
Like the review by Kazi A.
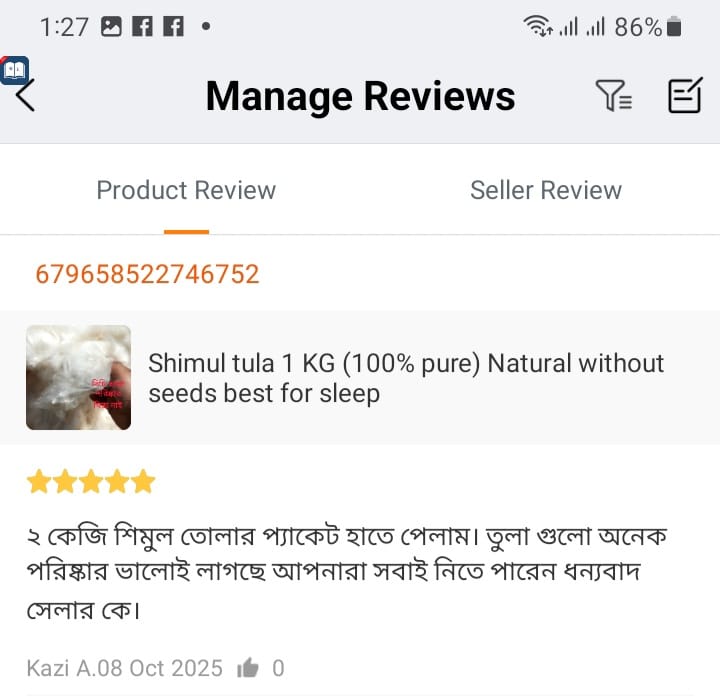[x=247, y=668]
